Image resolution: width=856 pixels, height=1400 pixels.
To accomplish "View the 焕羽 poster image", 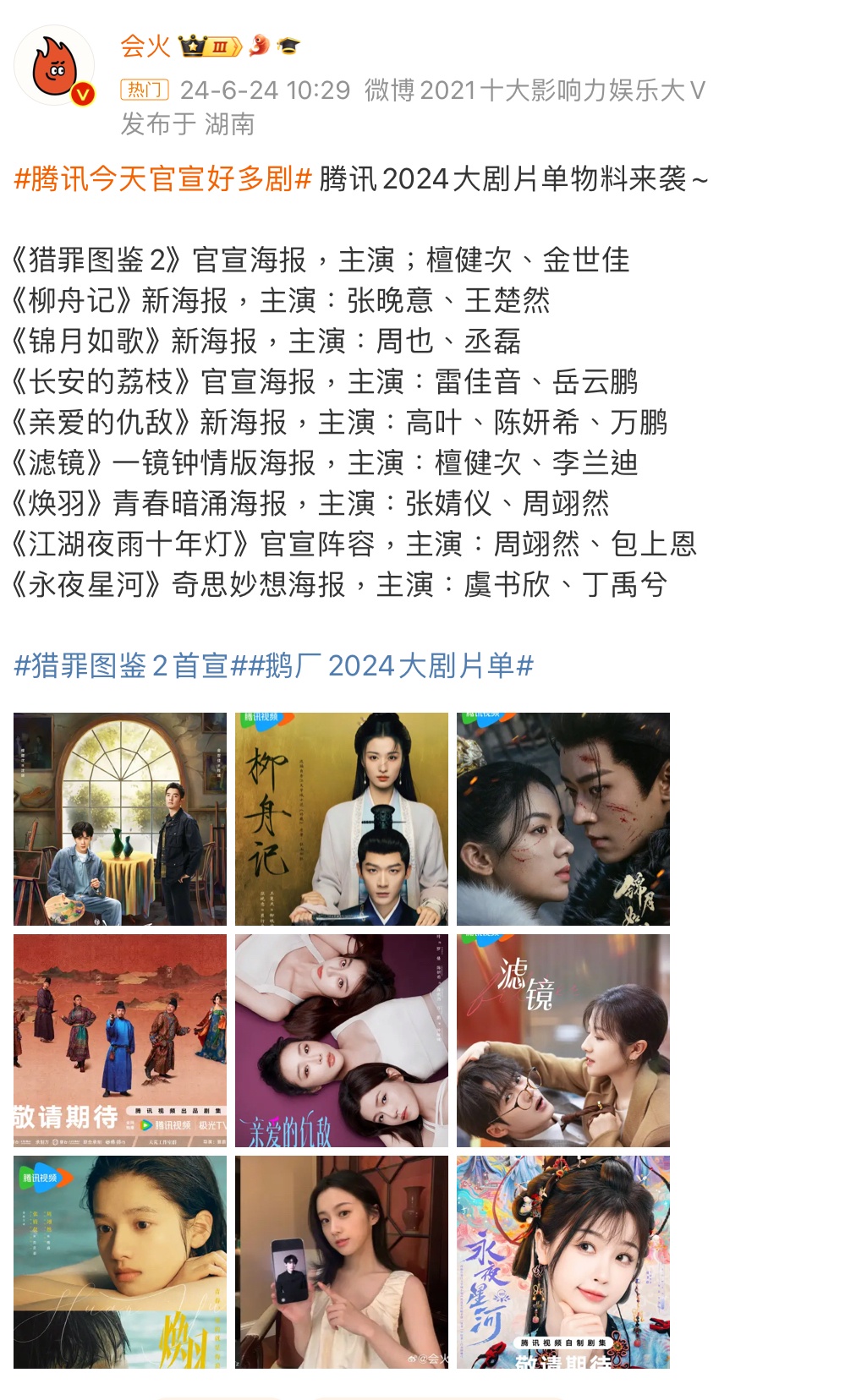I will 120,1261.
